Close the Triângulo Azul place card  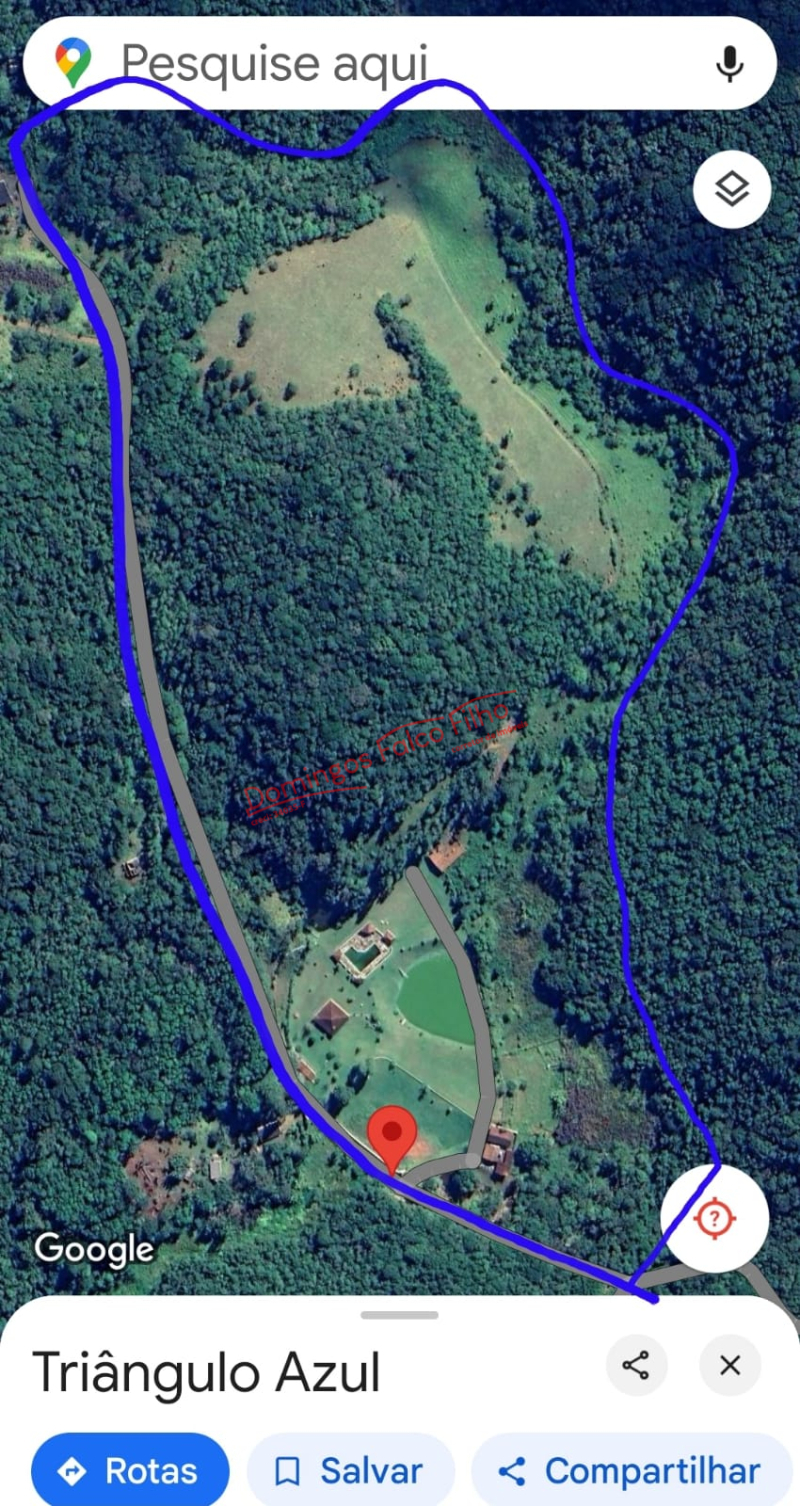pos(730,1365)
